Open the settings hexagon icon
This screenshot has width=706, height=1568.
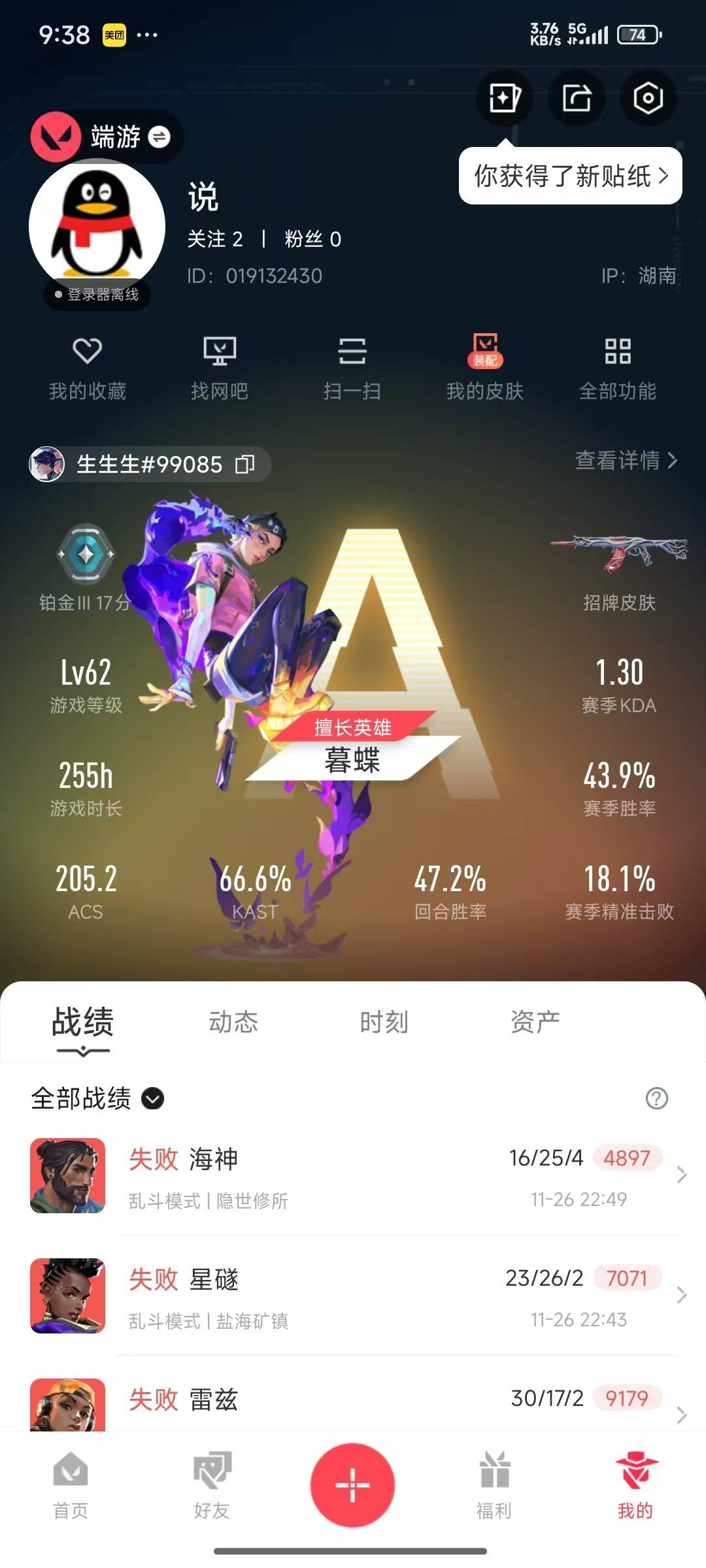click(x=648, y=99)
